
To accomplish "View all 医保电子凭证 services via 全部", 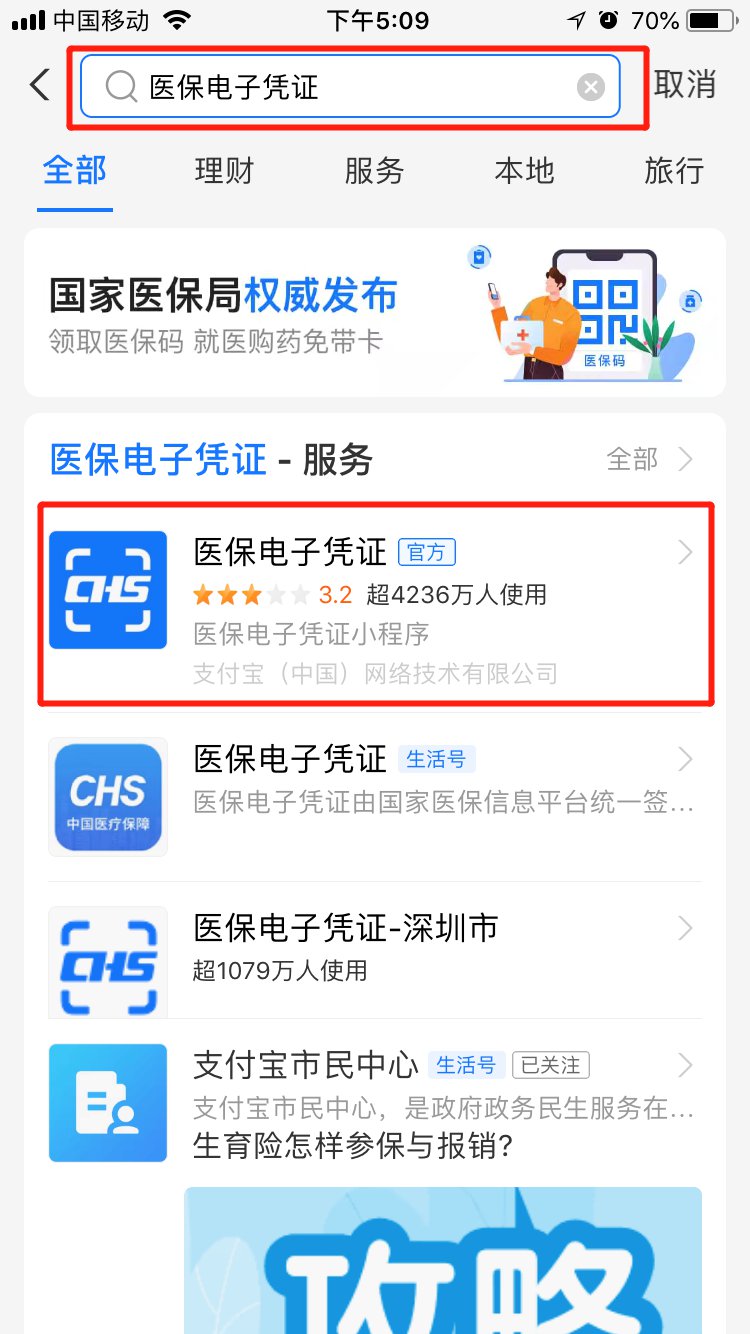I will (649, 460).
